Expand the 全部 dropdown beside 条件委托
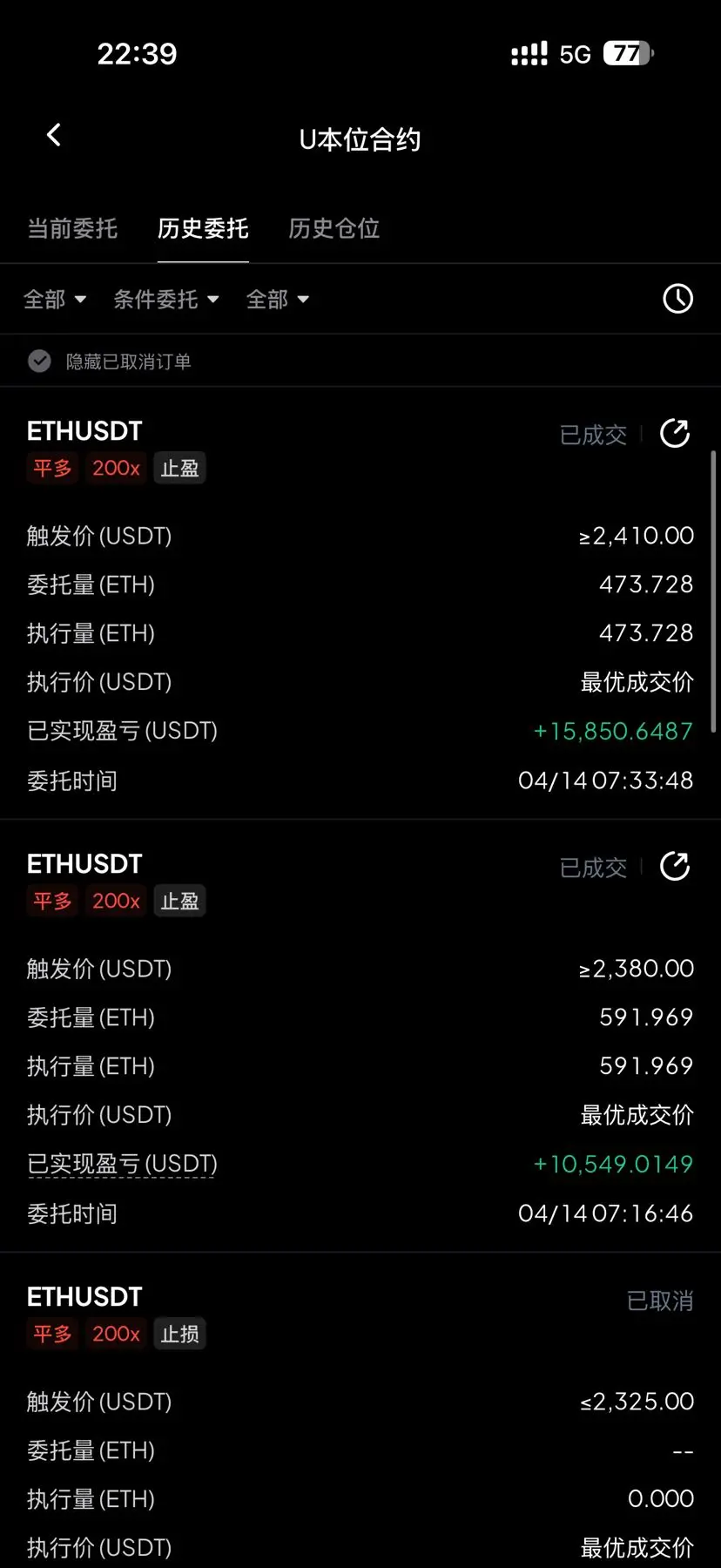 click(x=277, y=300)
